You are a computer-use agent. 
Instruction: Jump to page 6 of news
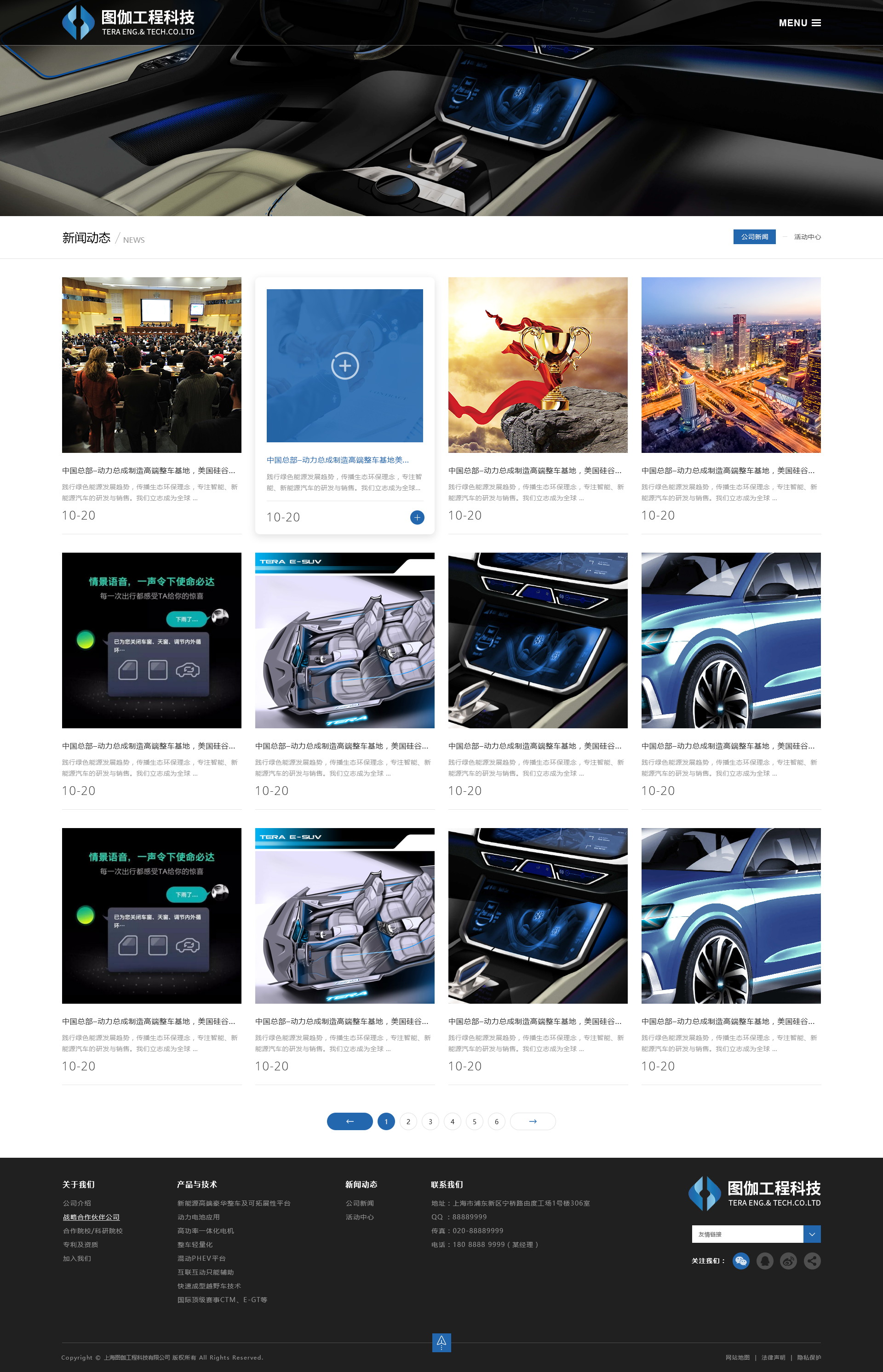coord(497,1121)
